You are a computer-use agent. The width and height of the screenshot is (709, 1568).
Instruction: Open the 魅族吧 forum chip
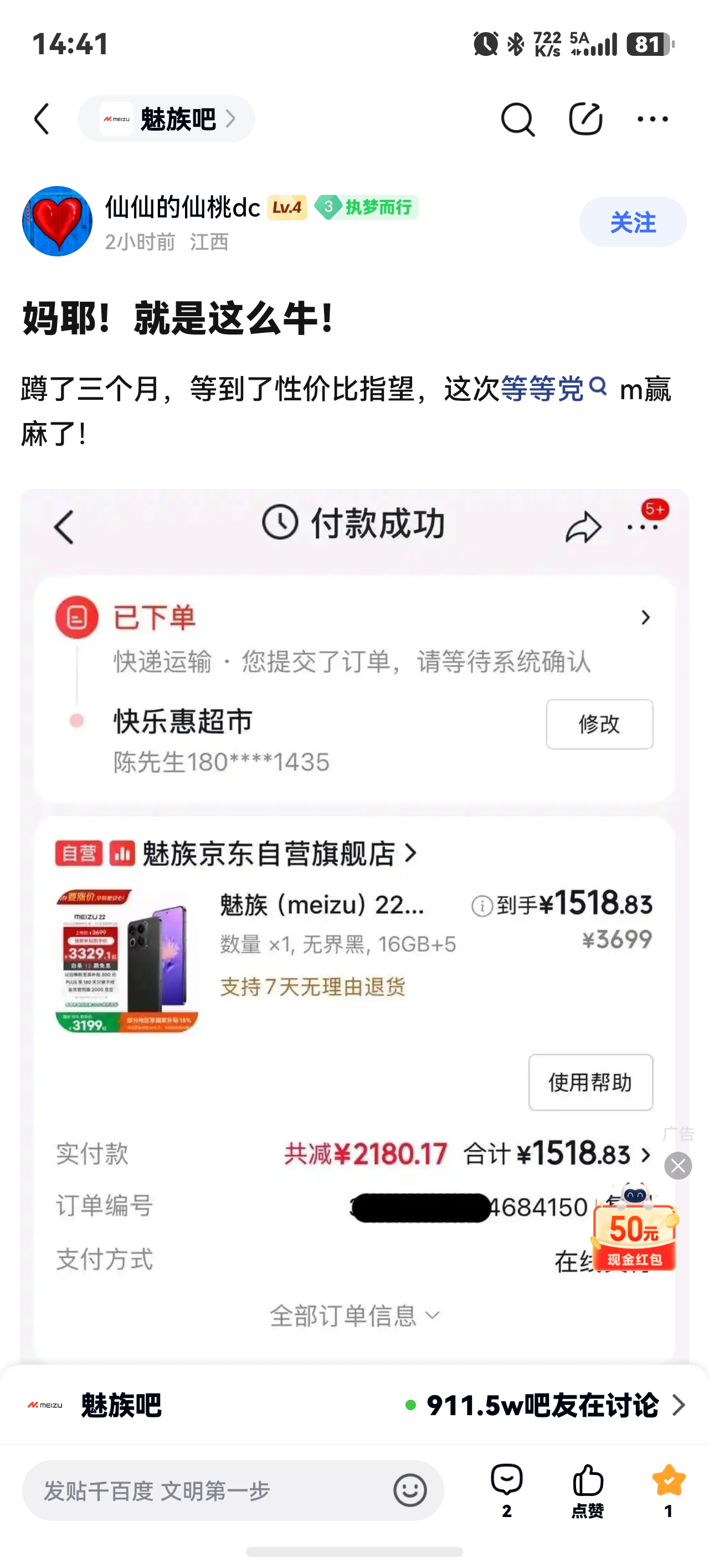click(166, 118)
